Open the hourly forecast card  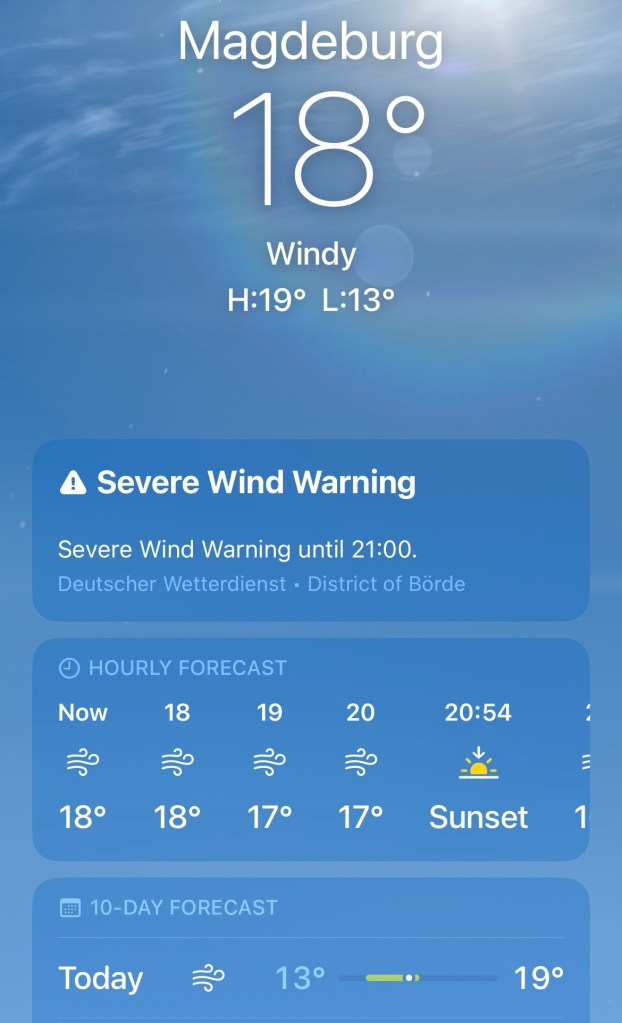click(310, 750)
